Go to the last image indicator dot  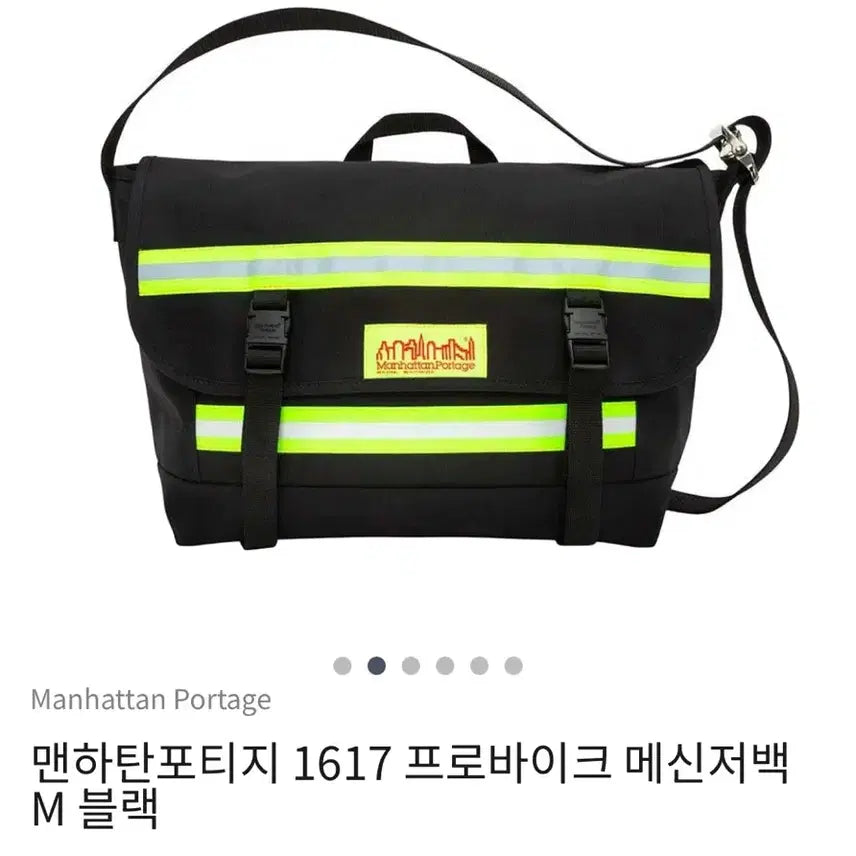[x=513, y=666]
